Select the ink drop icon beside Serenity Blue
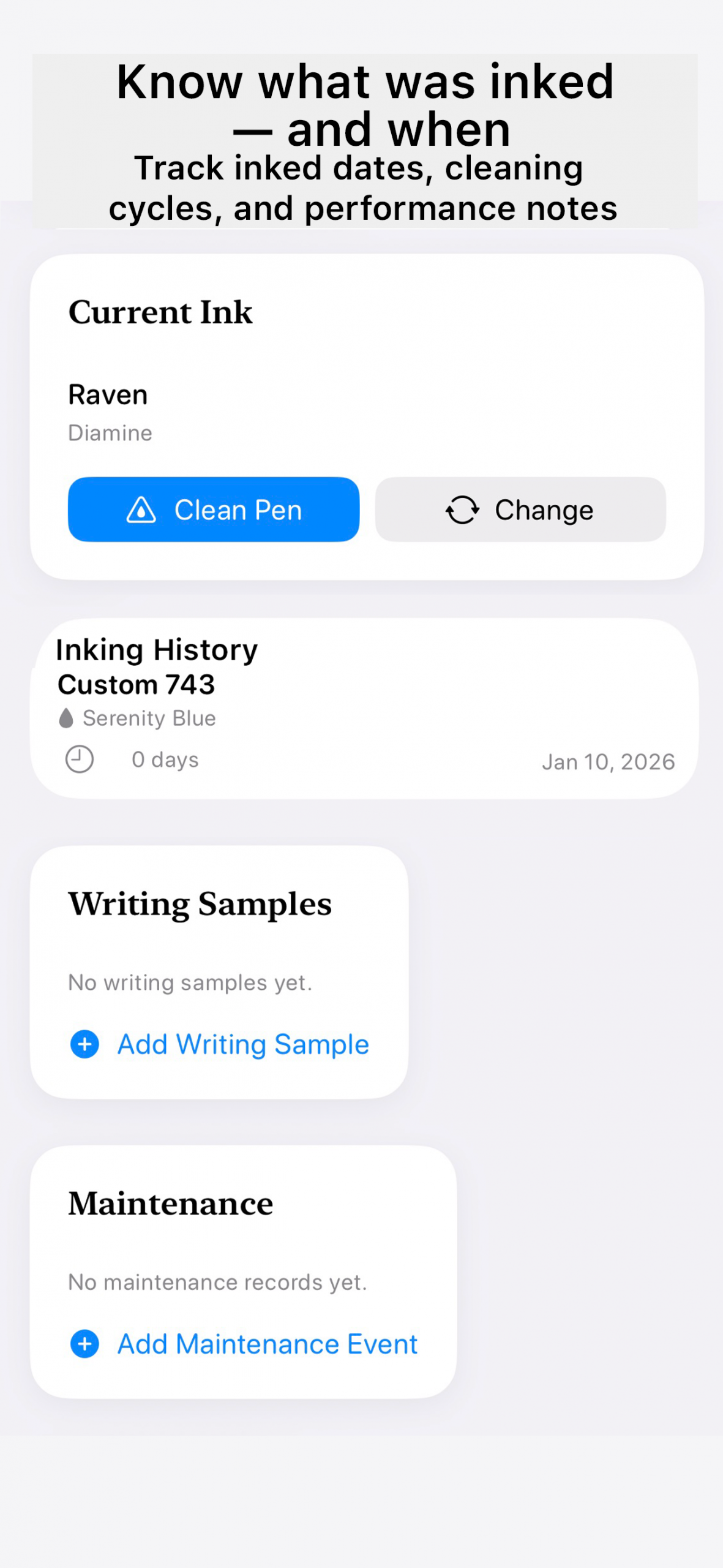This screenshot has height=1568, width=723. 67,717
